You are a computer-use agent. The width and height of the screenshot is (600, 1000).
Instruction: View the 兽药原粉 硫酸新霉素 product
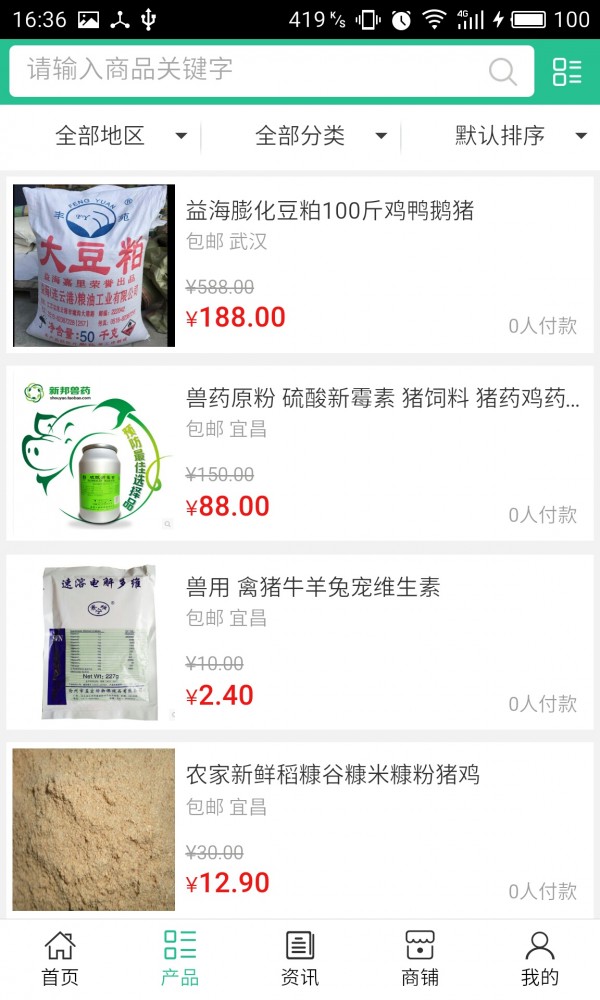click(300, 453)
